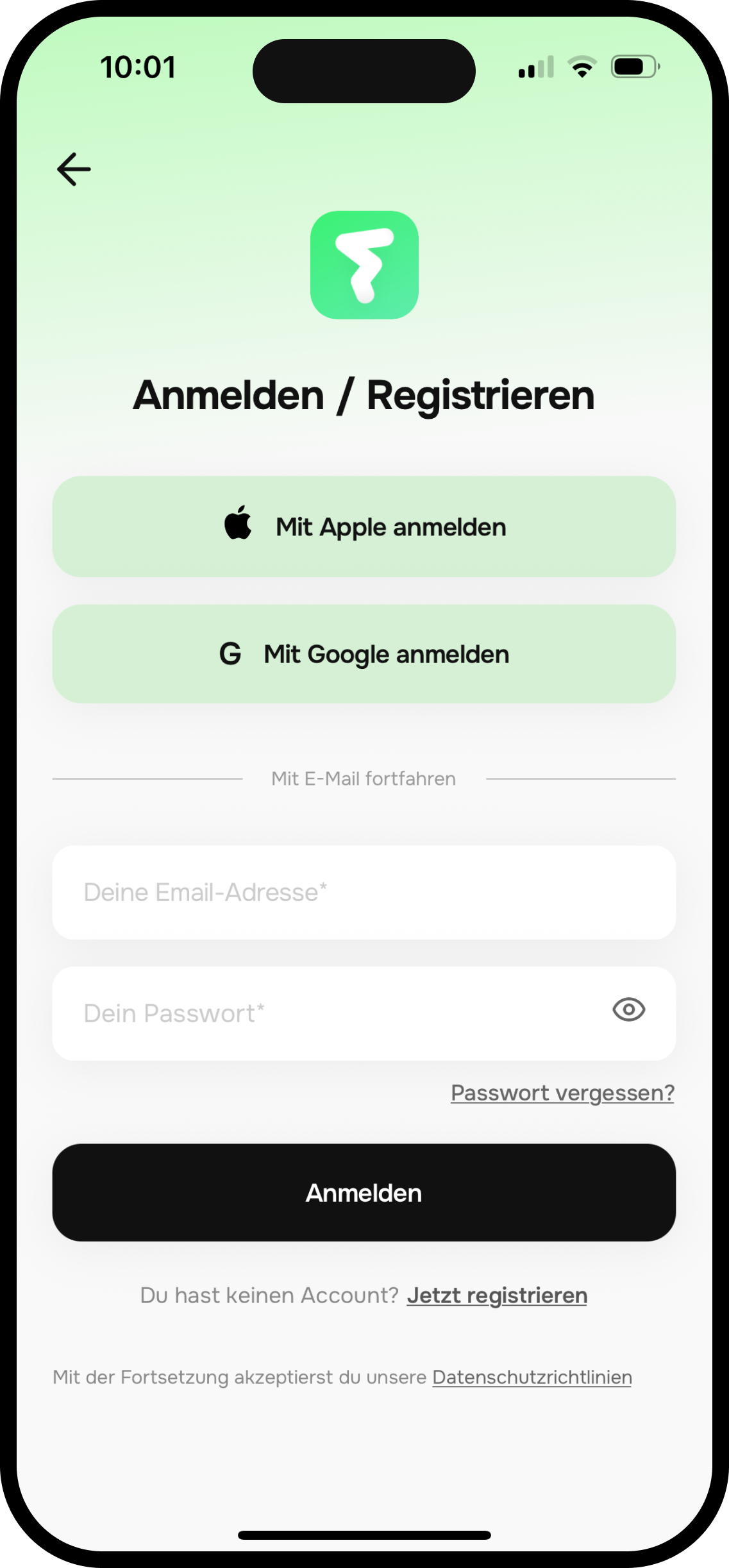
Task: Tap the black Anmelden button
Action: point(364,1193)
